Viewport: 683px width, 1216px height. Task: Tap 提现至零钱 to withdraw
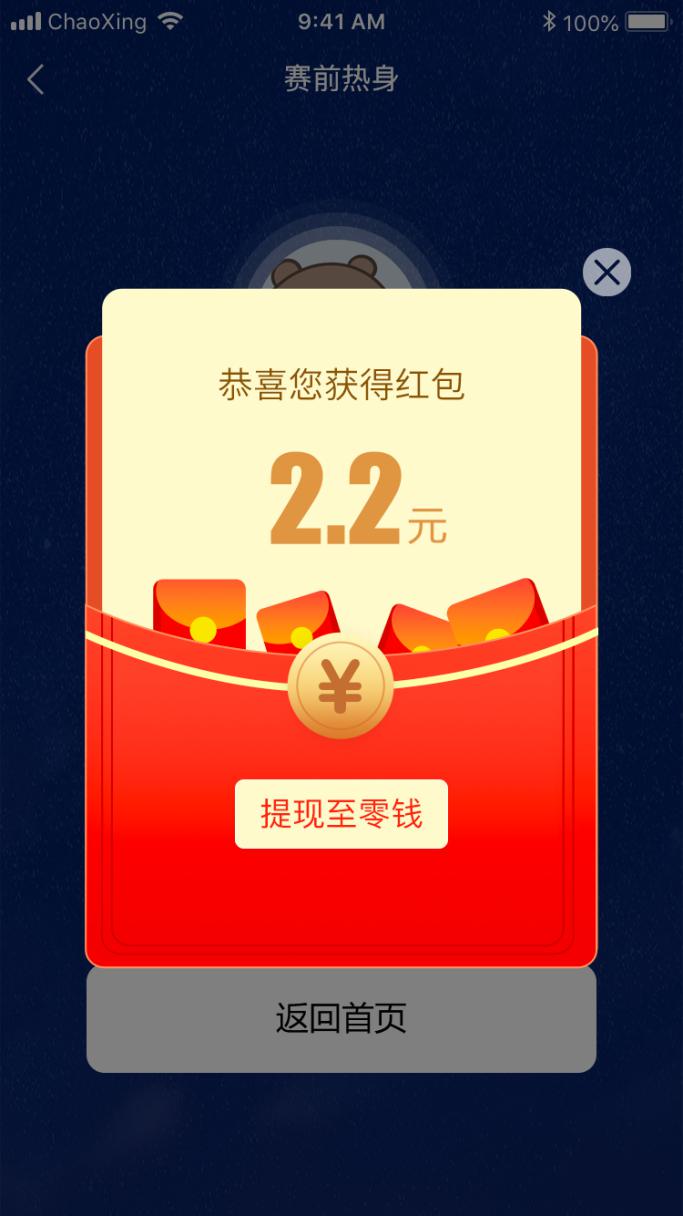(x=341, y=814)
